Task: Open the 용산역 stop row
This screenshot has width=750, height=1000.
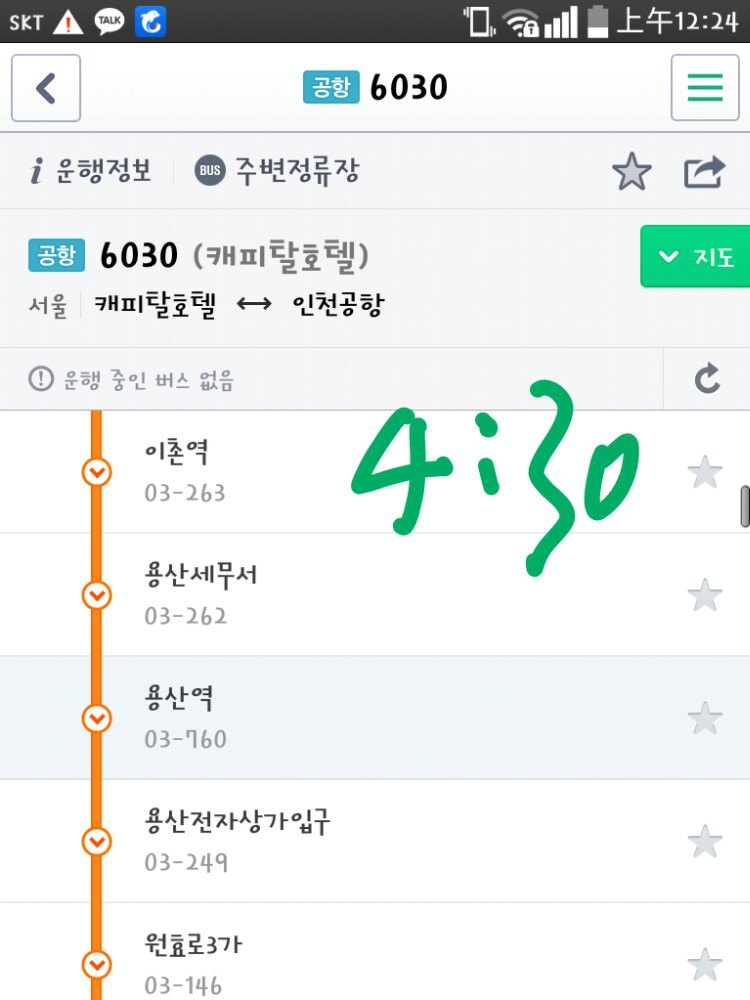Action: coord(375,717)
